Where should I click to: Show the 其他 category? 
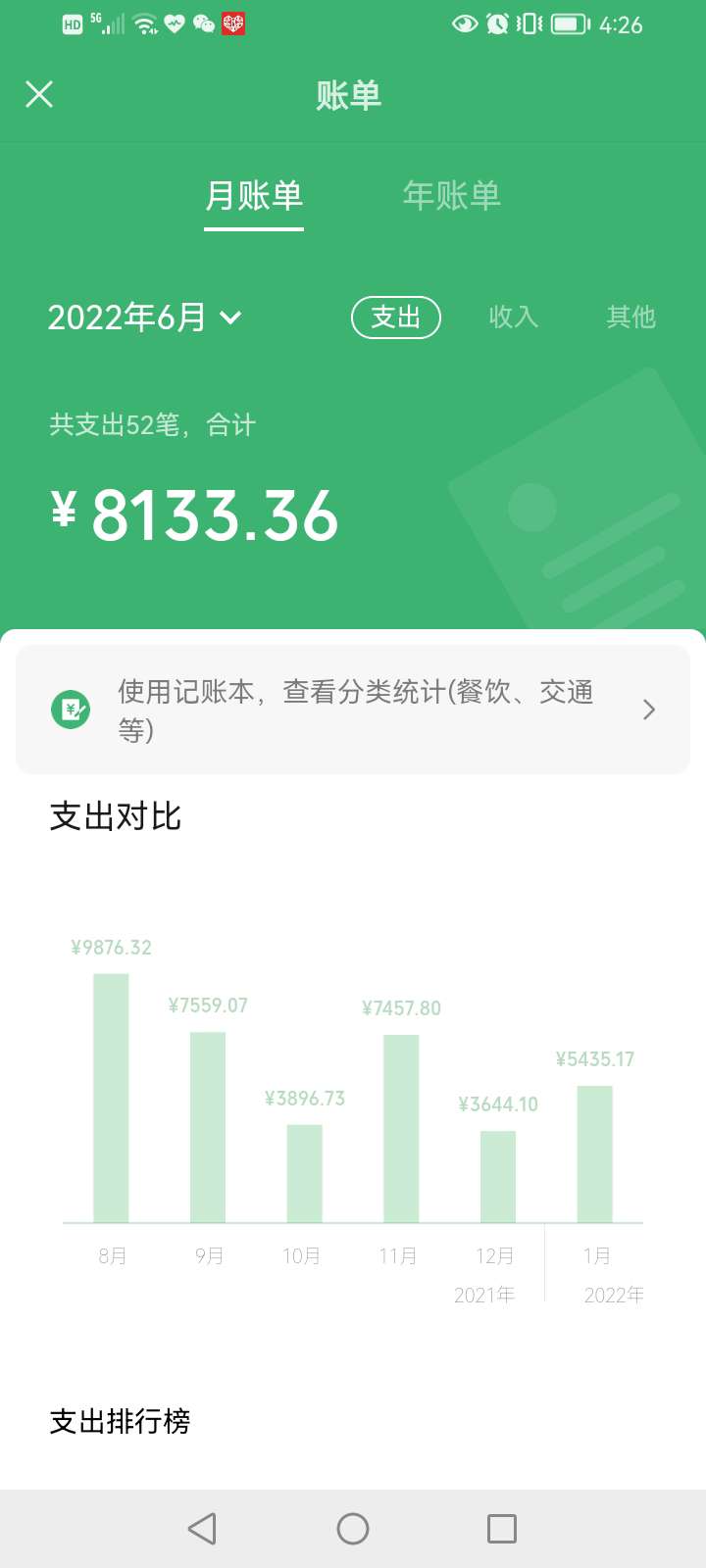(630, 317)
